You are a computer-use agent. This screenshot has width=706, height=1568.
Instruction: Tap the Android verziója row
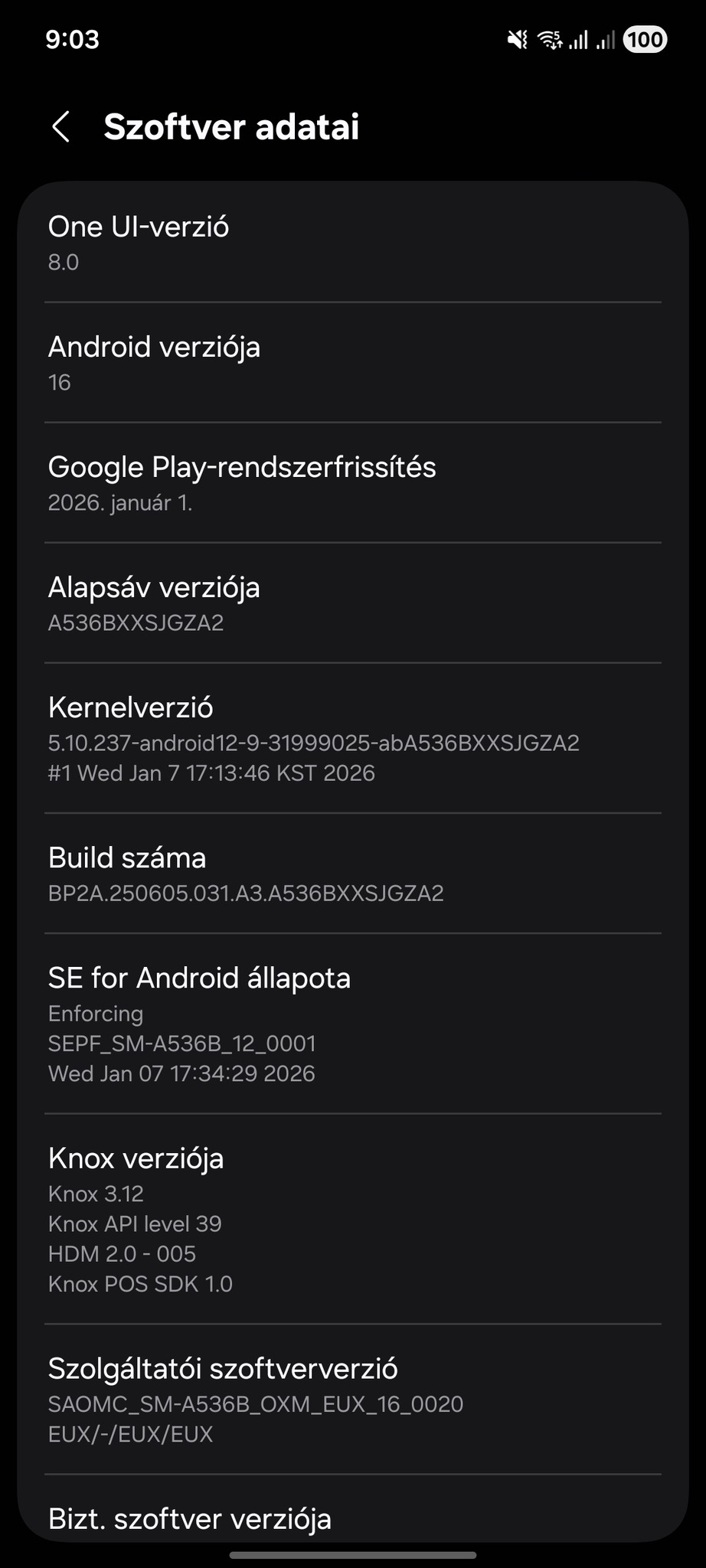[352, 363]
